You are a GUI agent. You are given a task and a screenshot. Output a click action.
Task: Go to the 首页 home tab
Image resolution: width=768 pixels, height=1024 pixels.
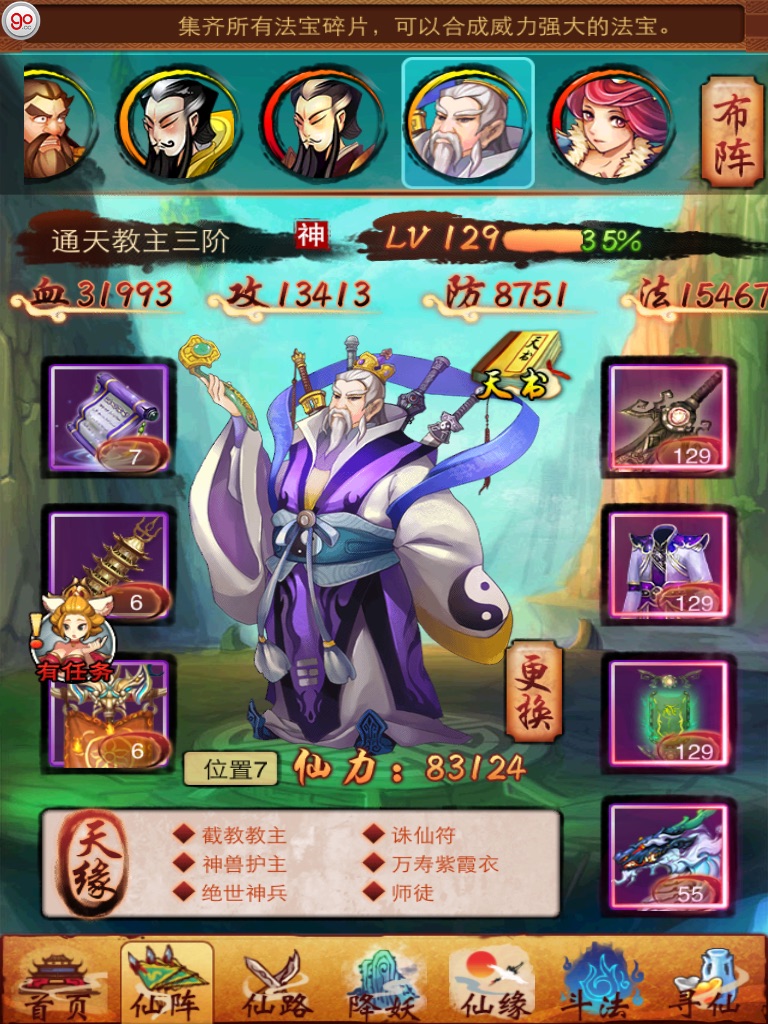(x=57, y=984)
